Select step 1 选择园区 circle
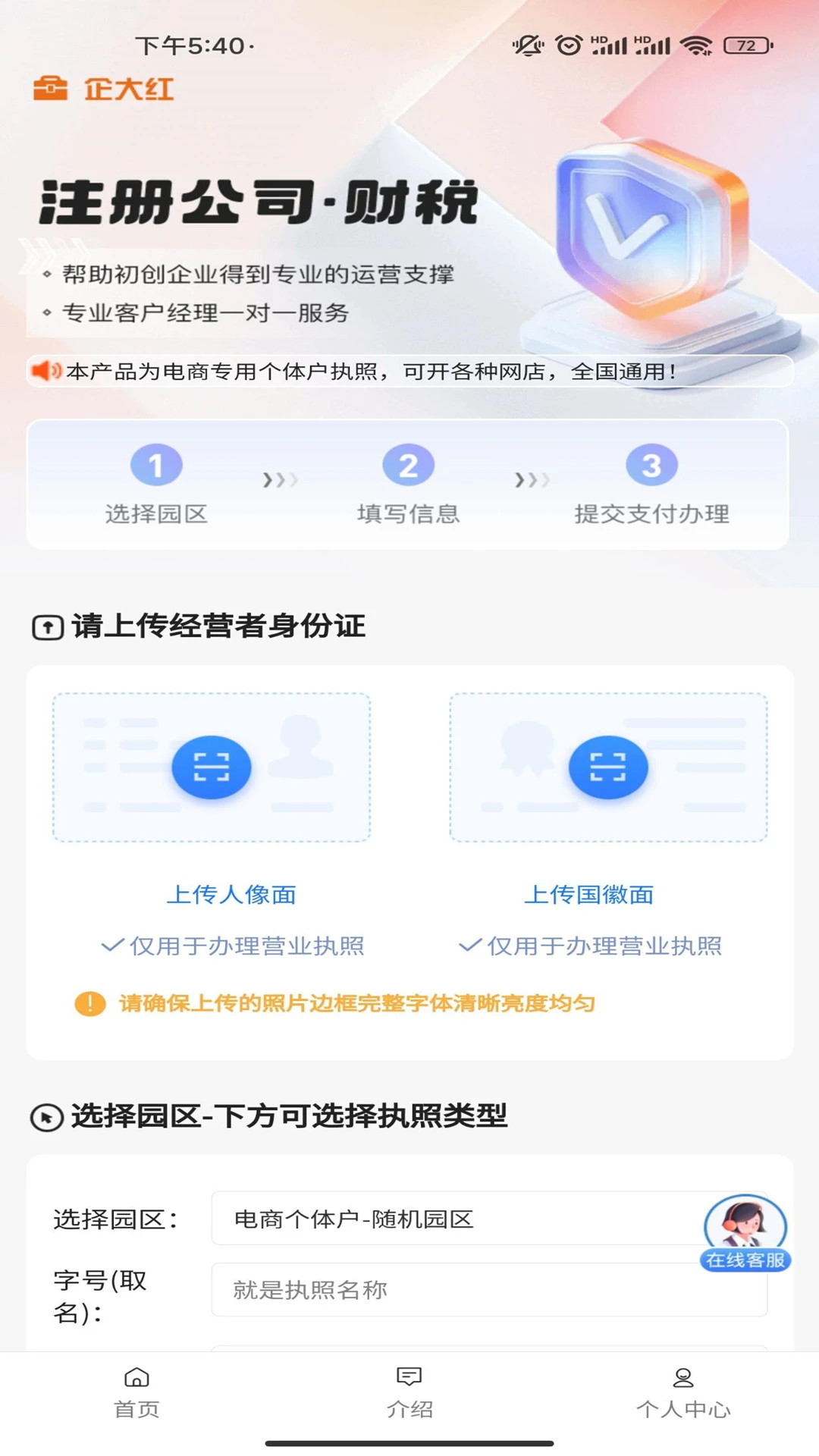The image size is (819, 1456). [156, 466]
